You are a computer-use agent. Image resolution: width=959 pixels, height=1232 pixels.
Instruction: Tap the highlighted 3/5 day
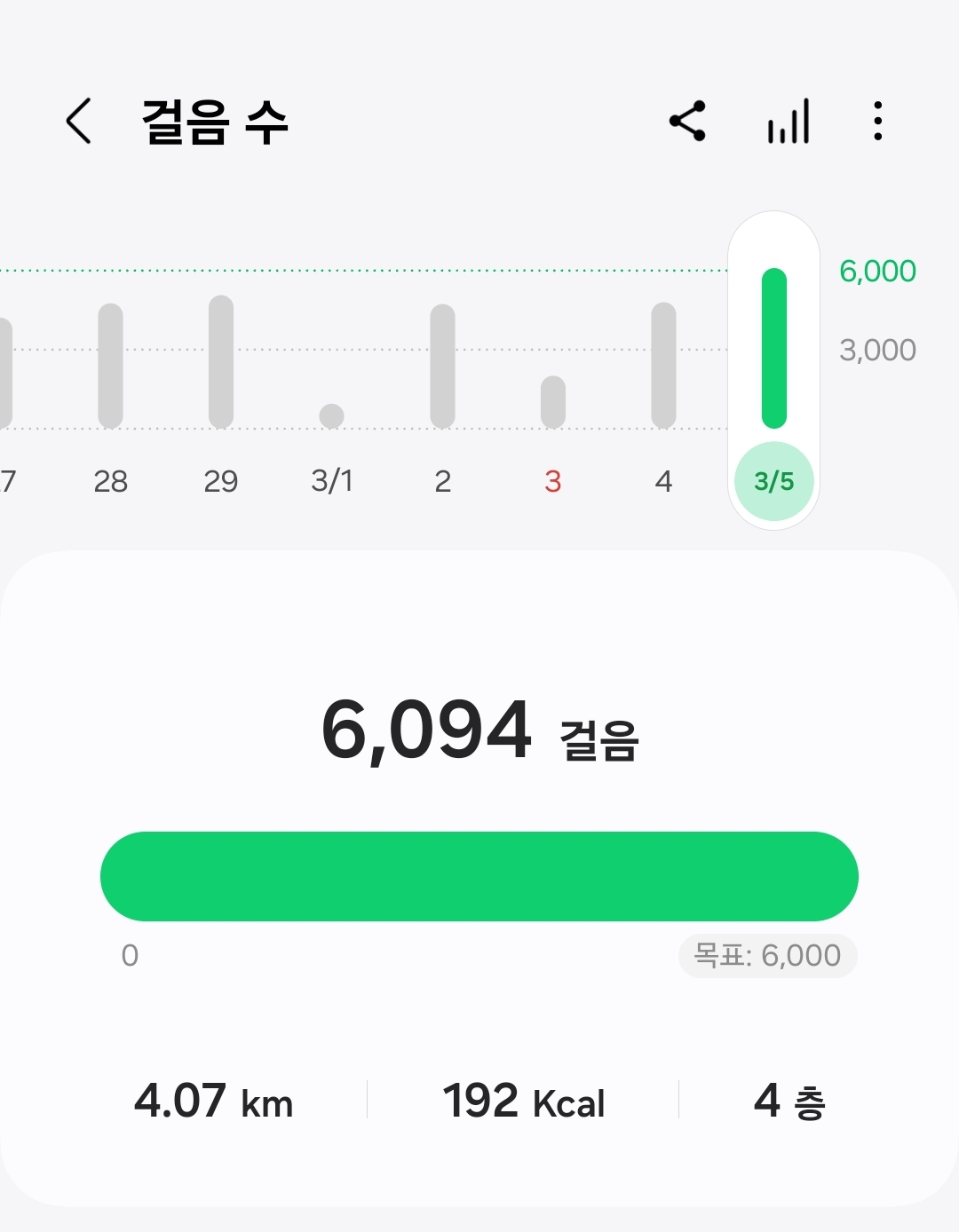click(x=773, y=481)
